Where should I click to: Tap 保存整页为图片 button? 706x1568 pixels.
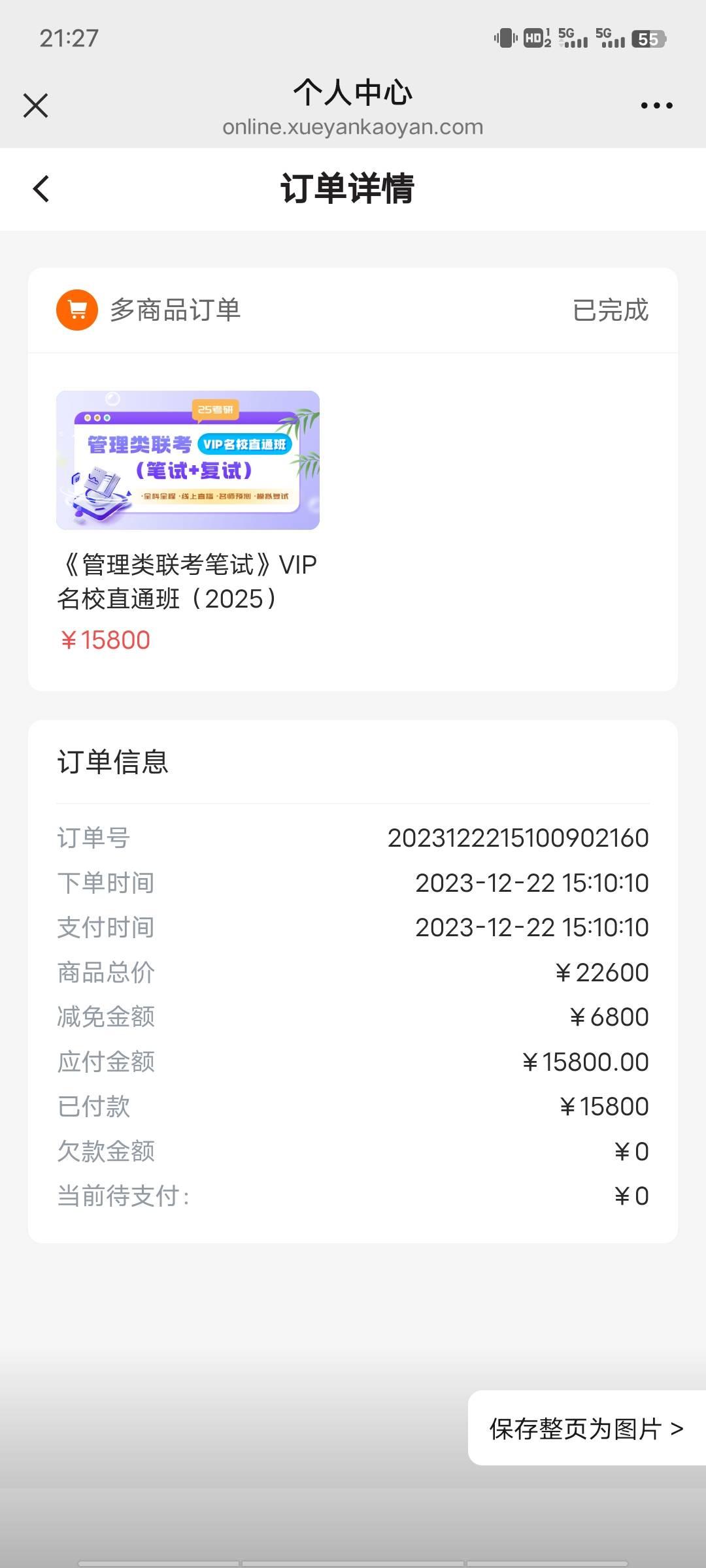[x=586, y=1429]
